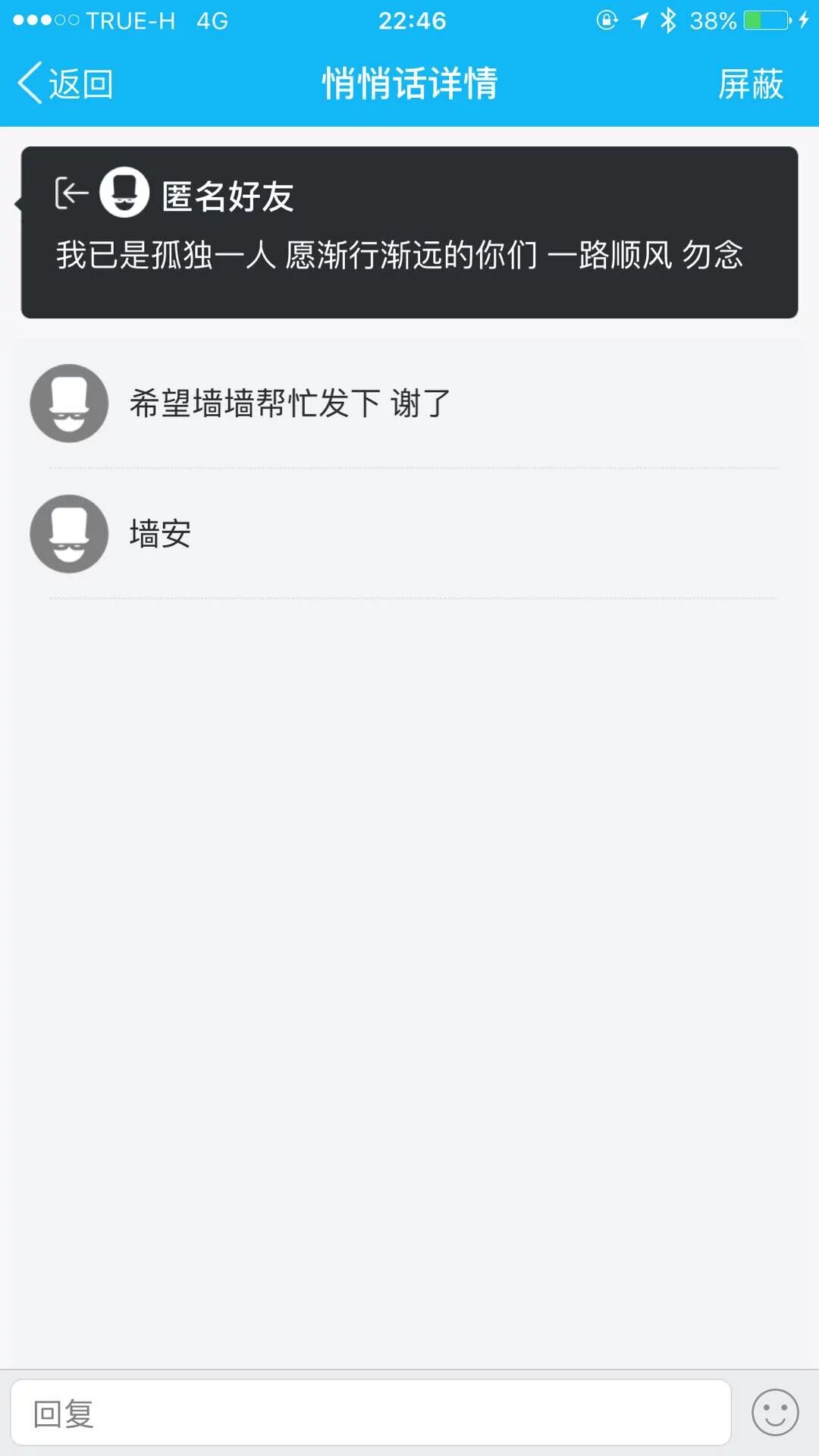Open the emoji smiley picker
Image resolution: width=819 pixels, height=1456 pixels.
pos(774,1413)
